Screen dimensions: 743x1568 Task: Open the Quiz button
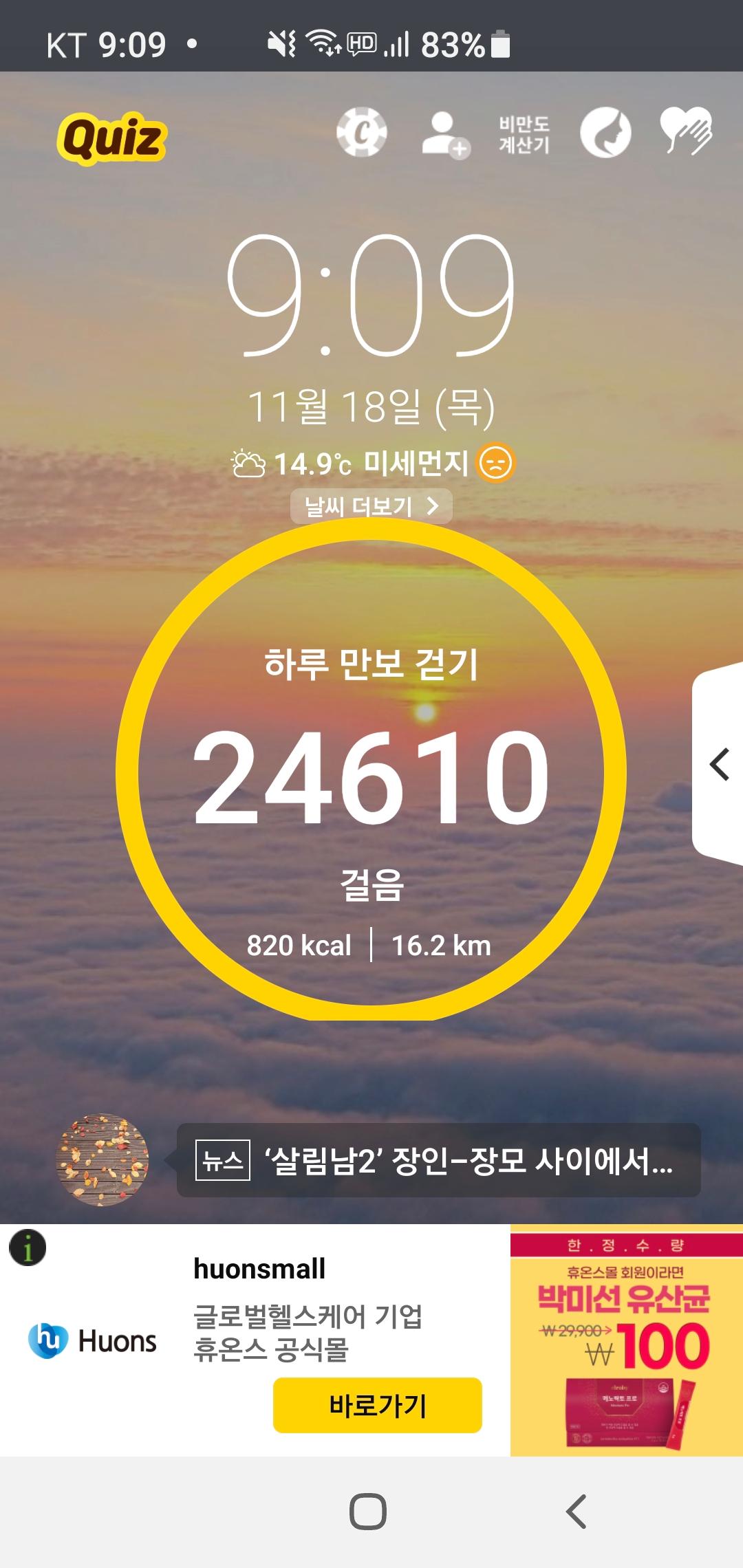(x=111, y=138)
